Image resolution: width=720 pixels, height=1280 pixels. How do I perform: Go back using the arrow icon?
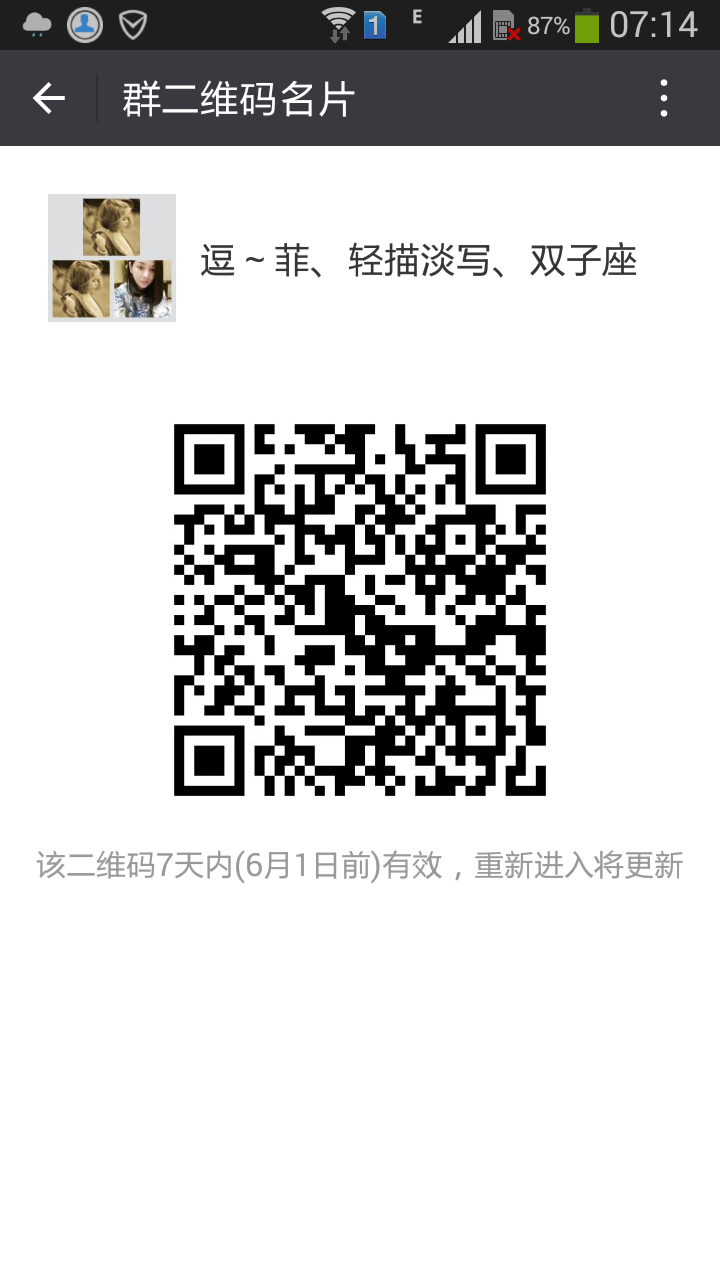(x=48, y=98)
